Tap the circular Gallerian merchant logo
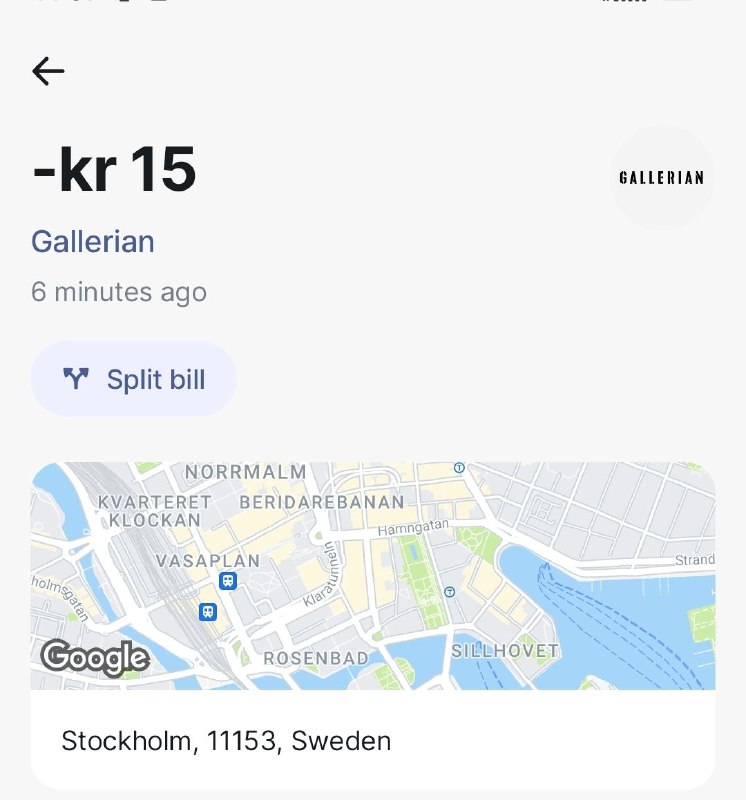 [662, 176]
